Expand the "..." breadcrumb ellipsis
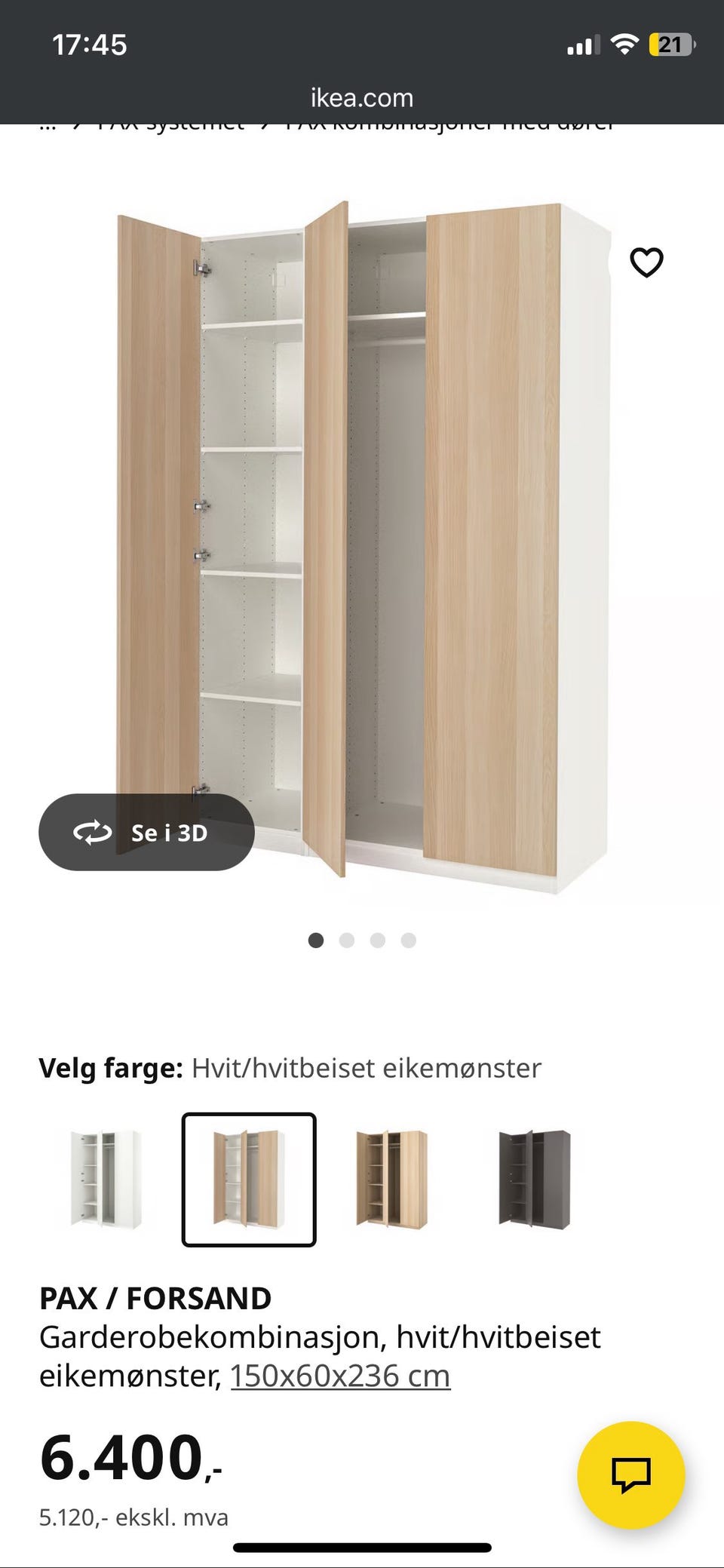The height and width of the screenshot is (1568, 724). pyautogui.click(x=48, y=125)
